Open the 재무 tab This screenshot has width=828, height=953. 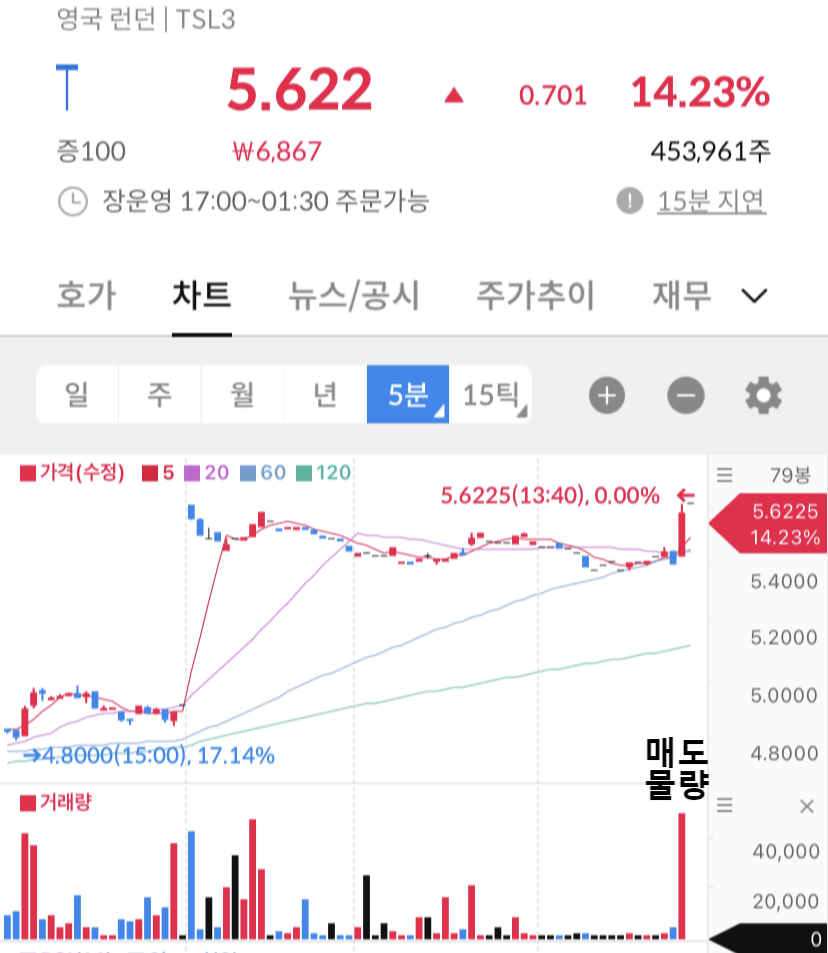[x=681, y=295]
